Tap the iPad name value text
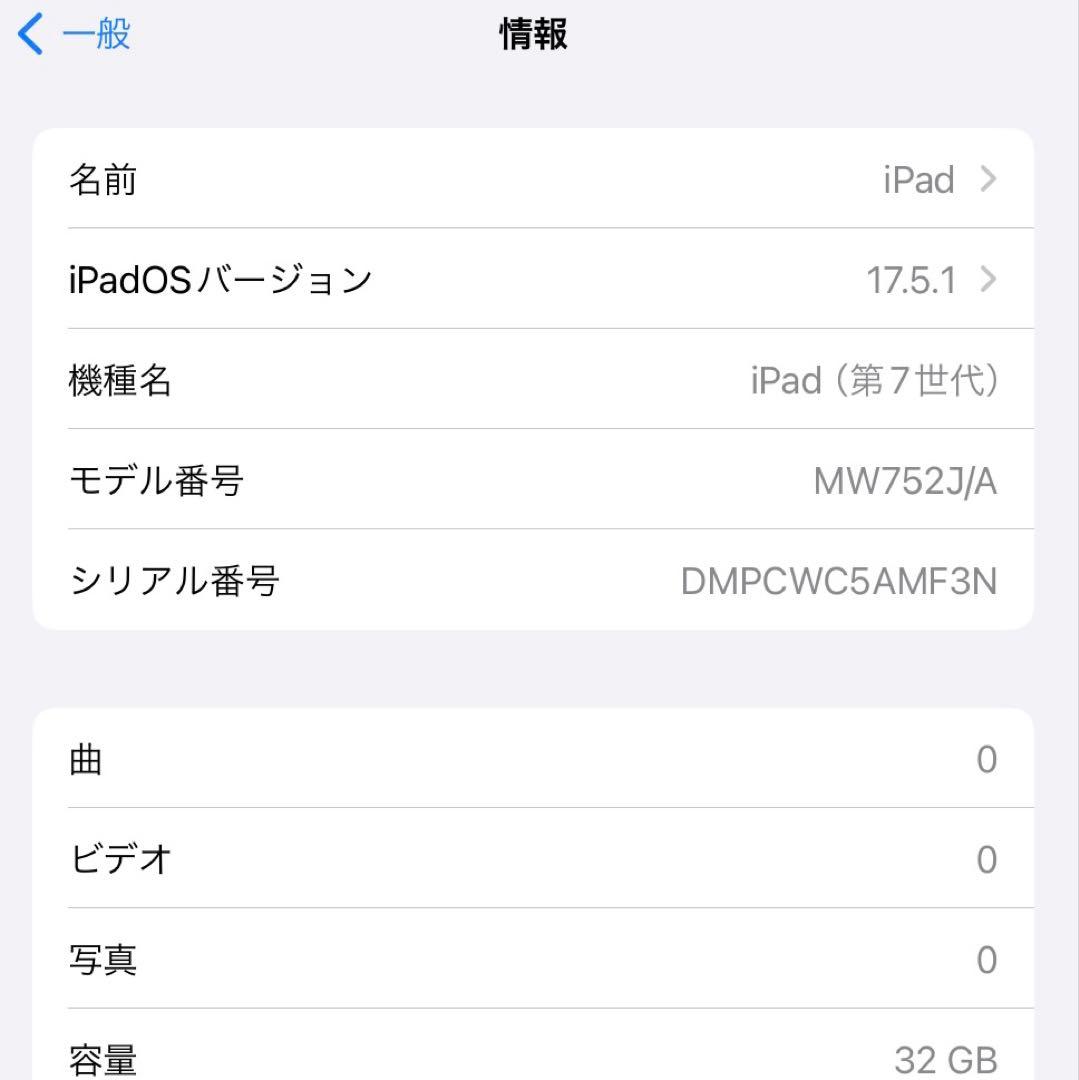The width and height of the screenshot is (1079, 1080). click(918, 180)
